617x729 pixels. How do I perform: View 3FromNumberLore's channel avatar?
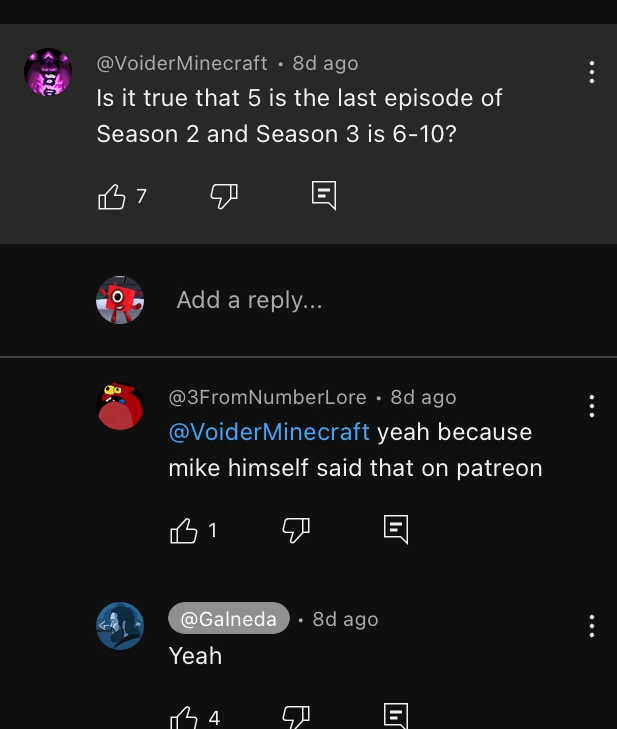coord(120,407)
